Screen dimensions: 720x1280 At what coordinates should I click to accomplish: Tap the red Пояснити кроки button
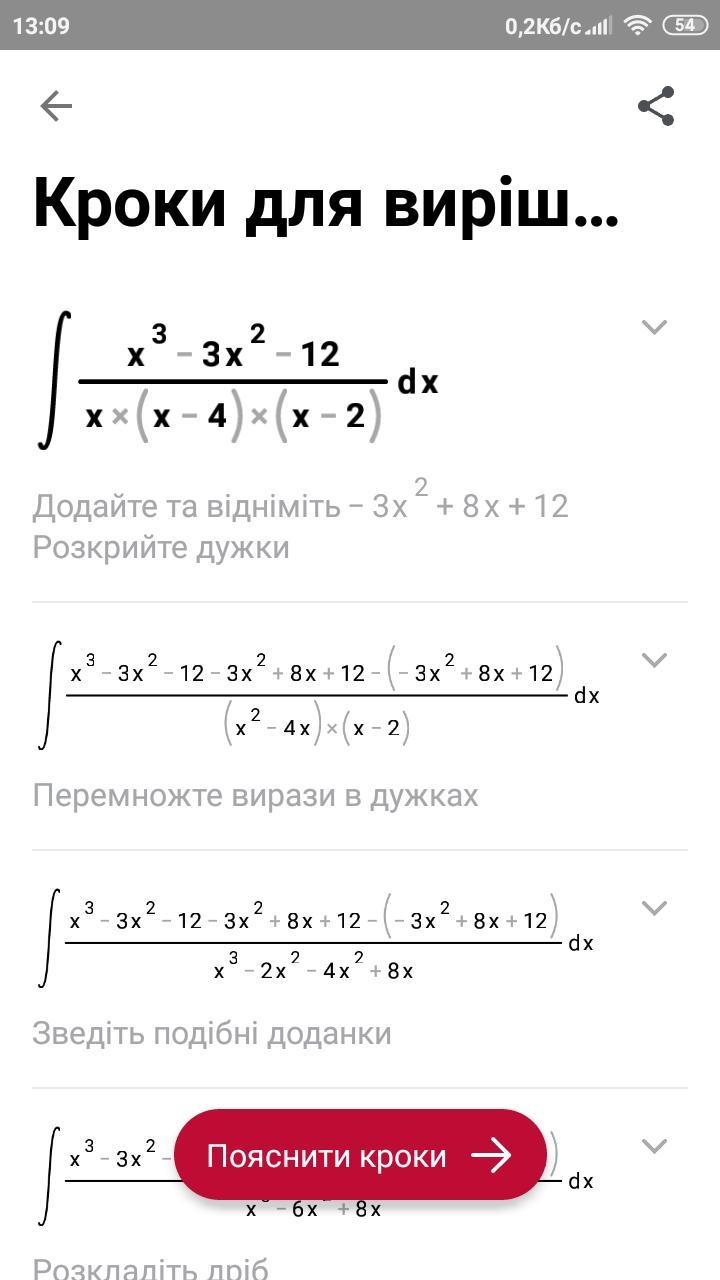(x=360, y=1155)
